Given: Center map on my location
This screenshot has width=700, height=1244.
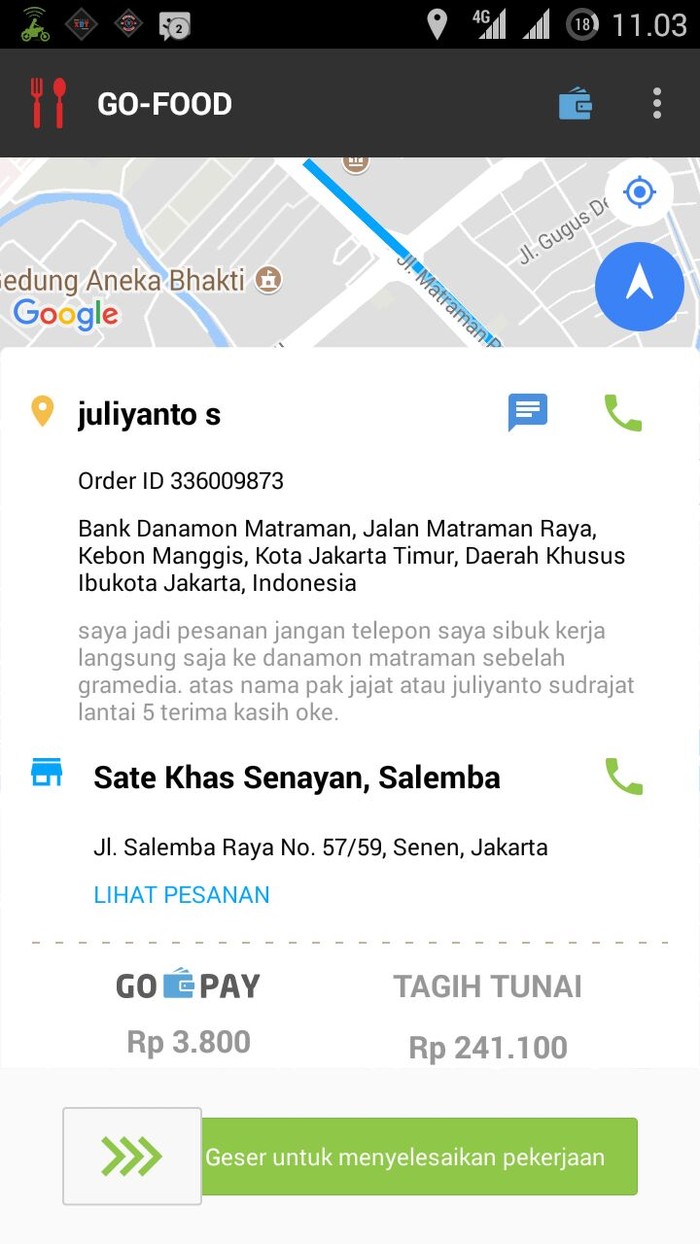Looking at the screenshot, I should 639,191.
